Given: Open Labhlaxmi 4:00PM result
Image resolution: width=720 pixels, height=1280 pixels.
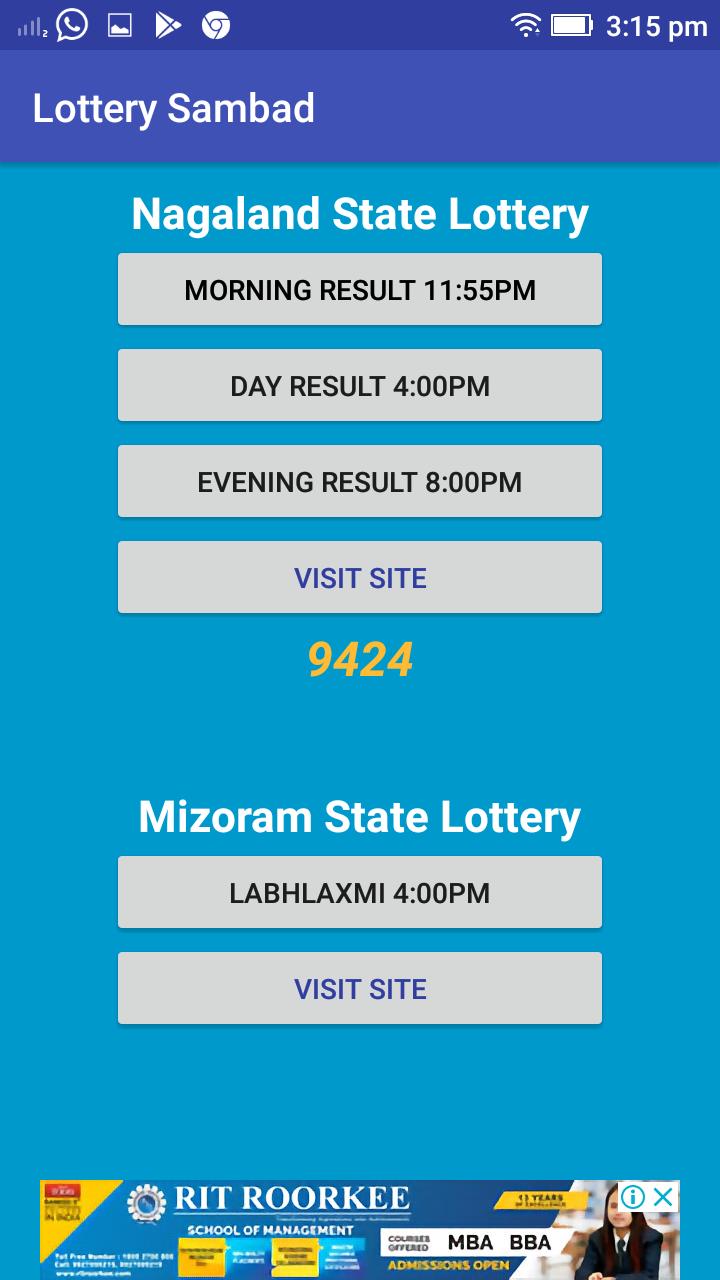Looking at the screenshot, I should point(360,893).
